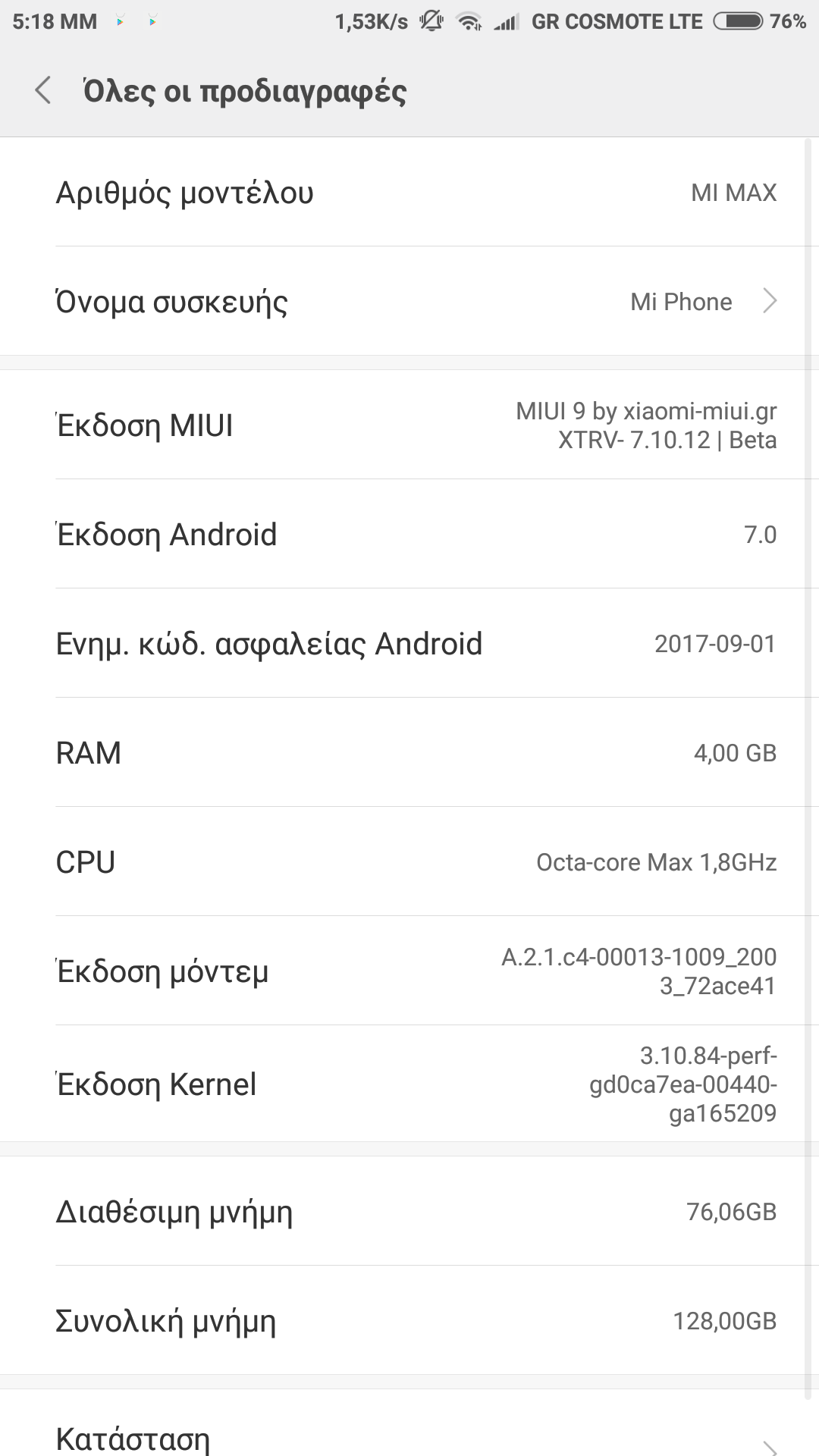Tap the Έκδοση Android row
The height and width of the screenshot is (1456, 819).
(409, 535)
